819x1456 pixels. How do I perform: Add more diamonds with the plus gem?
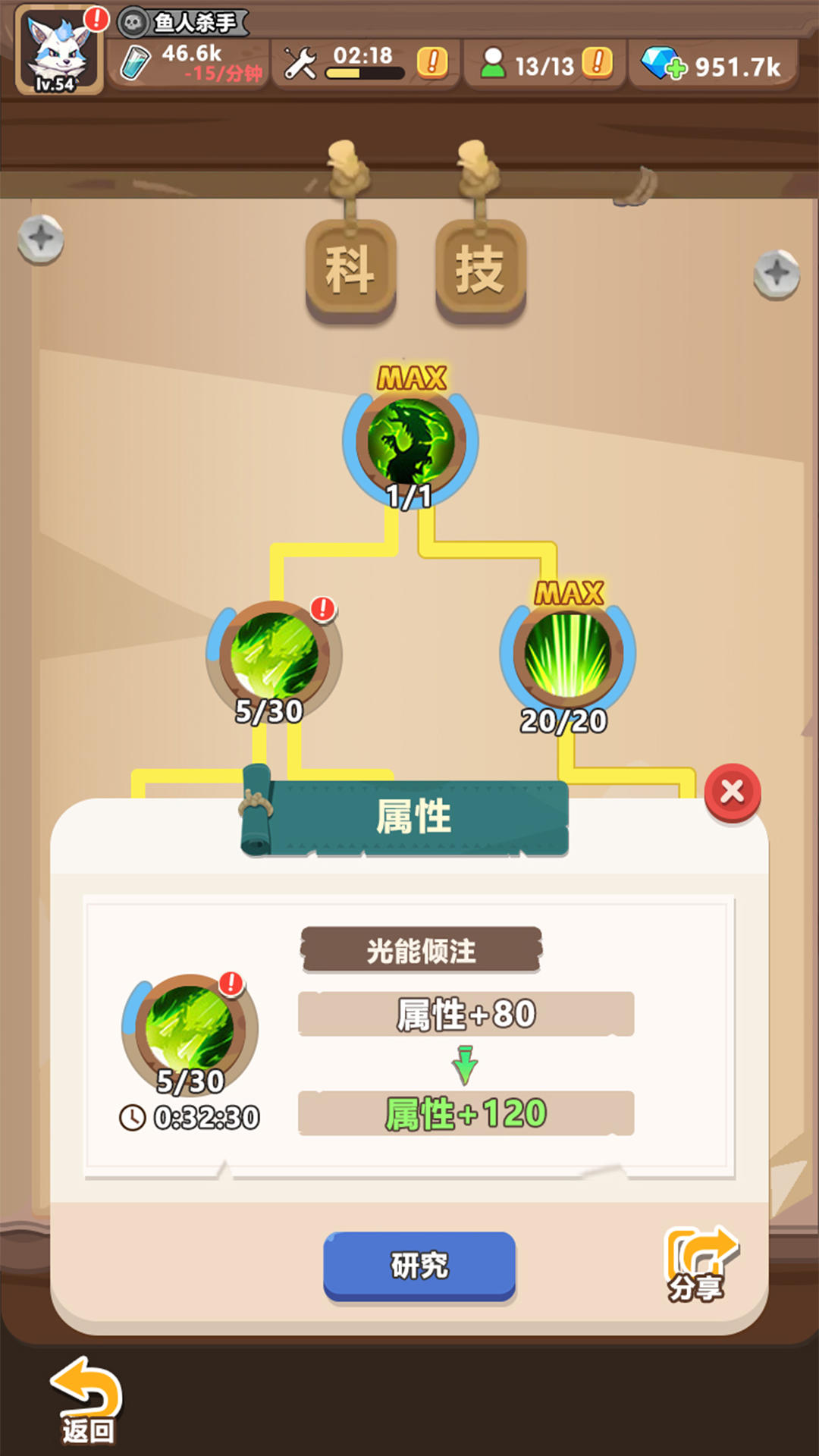[x=664, y=65]
